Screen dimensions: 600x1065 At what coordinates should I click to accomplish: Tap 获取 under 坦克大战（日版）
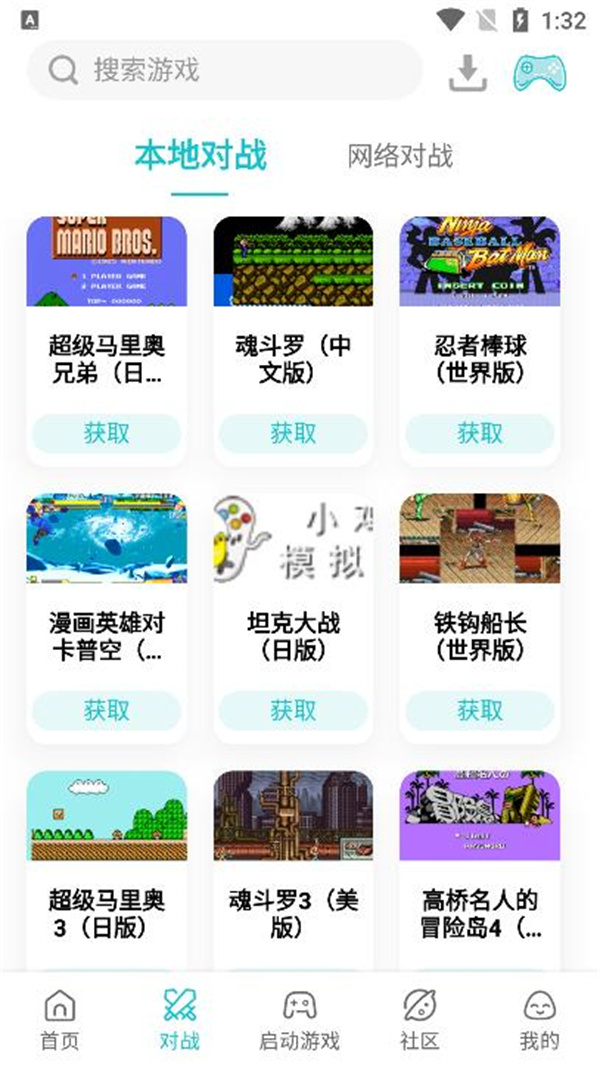click(293, 710)
